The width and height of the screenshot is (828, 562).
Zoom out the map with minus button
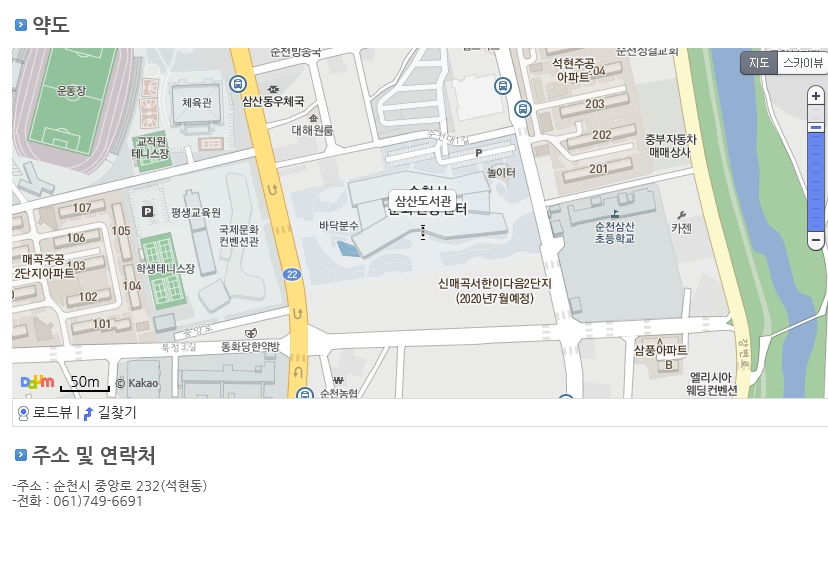tap(816, 241)
